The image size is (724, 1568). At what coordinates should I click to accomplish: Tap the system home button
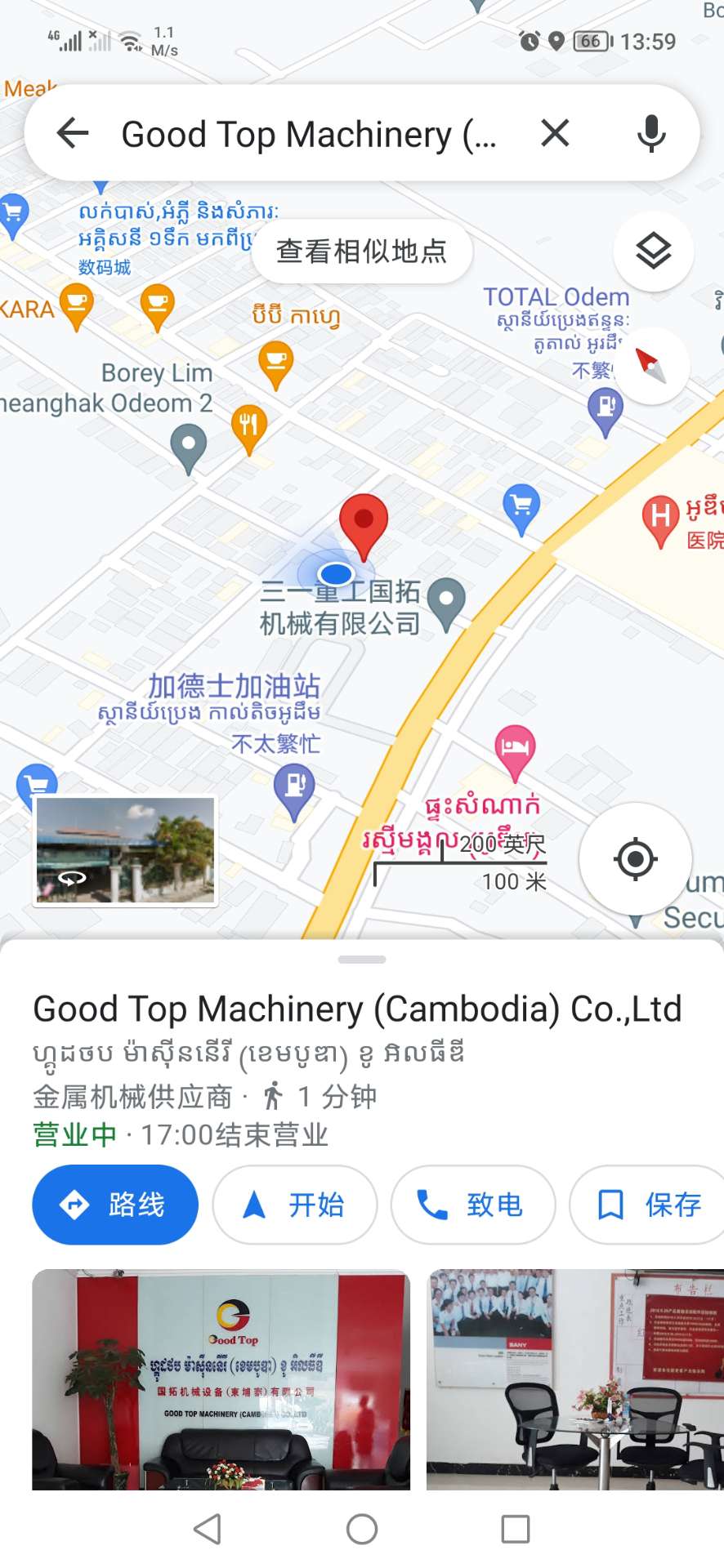pos(362,1529)
